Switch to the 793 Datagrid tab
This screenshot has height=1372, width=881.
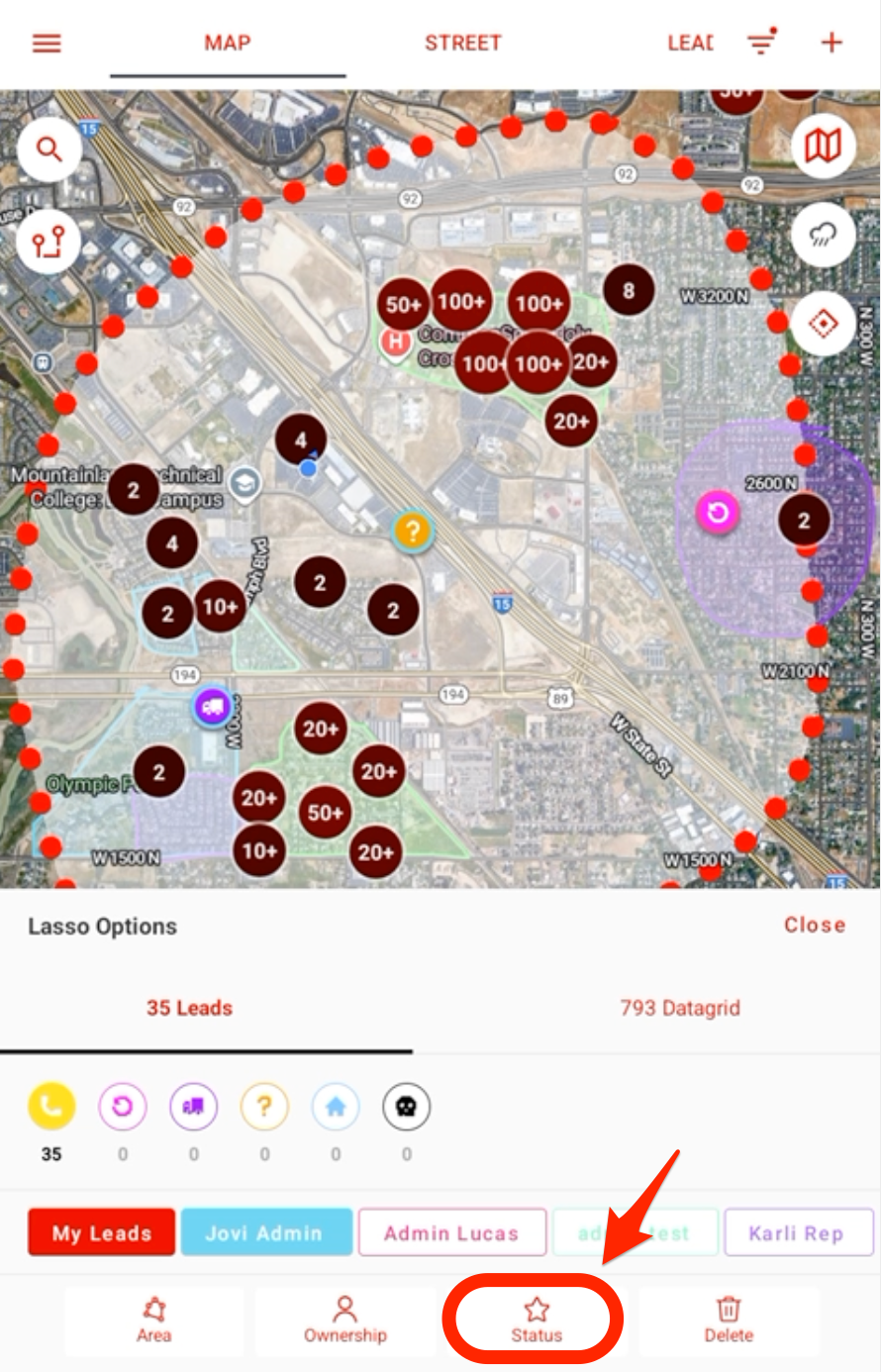click(x=679, y=1008)
